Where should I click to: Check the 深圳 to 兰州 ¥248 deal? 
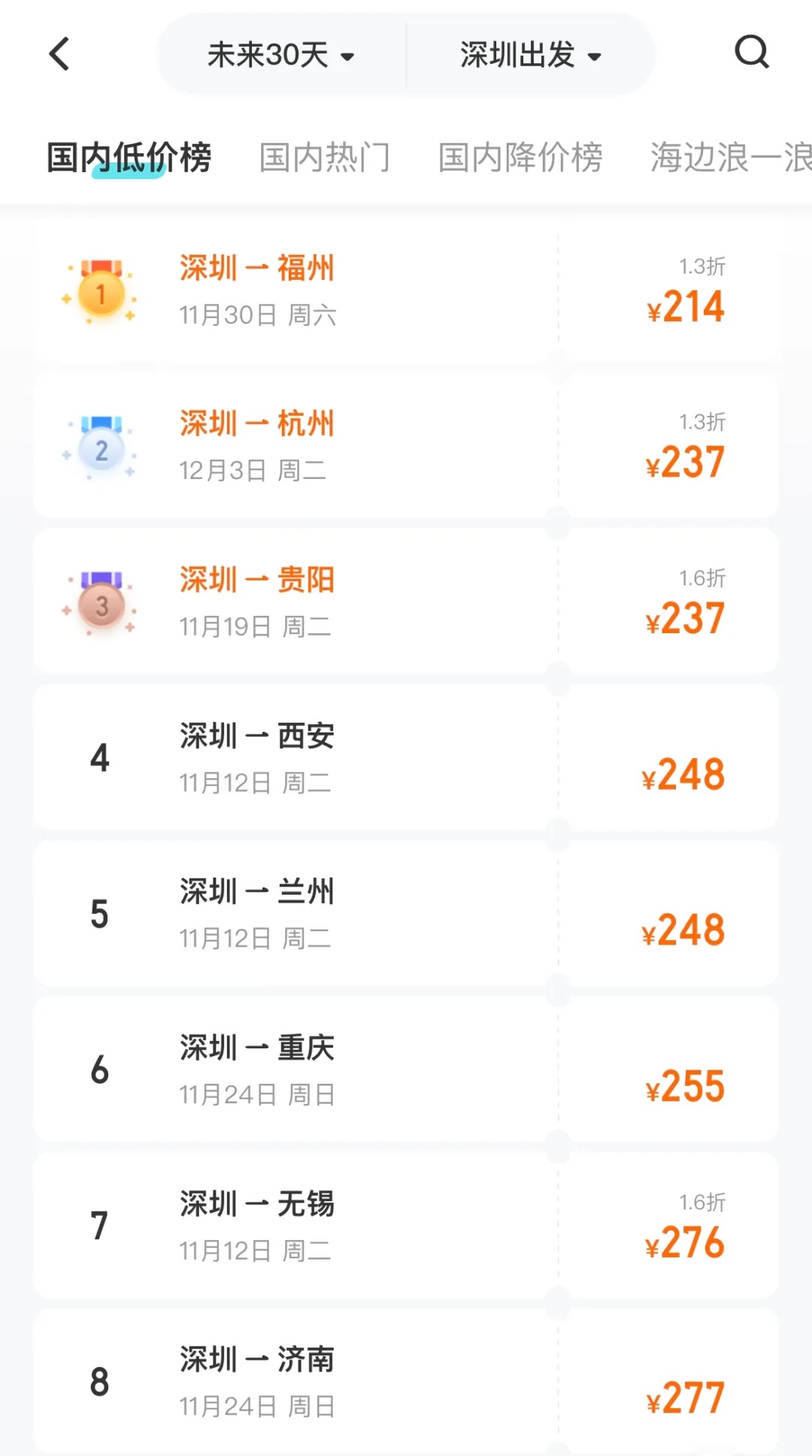coord(406,914)
